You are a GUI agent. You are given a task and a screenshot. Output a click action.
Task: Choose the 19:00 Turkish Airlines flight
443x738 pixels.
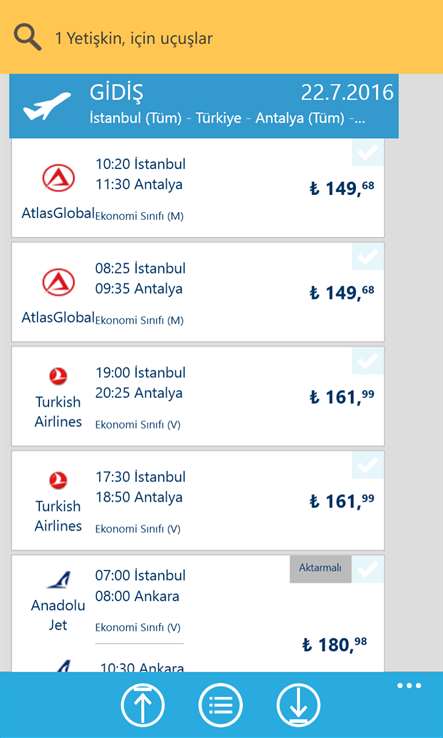[198, 396]
